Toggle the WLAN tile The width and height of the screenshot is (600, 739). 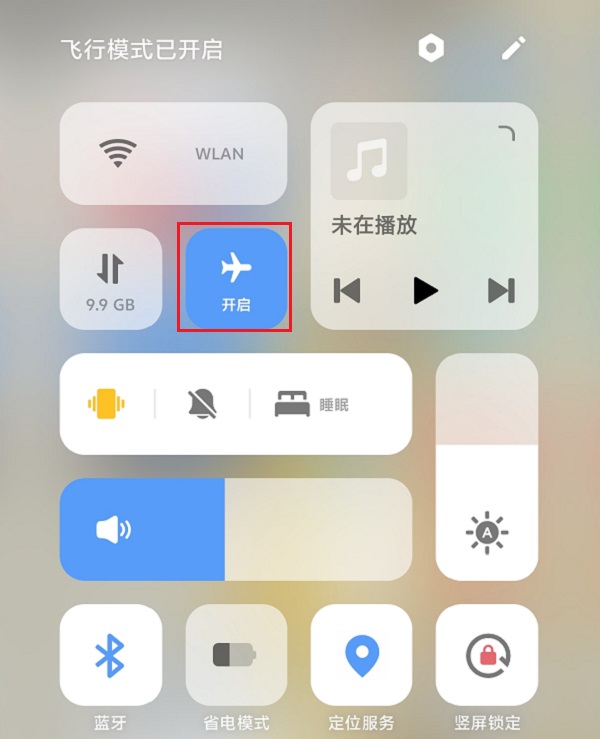pyautogui.click(x=173, y=154)
